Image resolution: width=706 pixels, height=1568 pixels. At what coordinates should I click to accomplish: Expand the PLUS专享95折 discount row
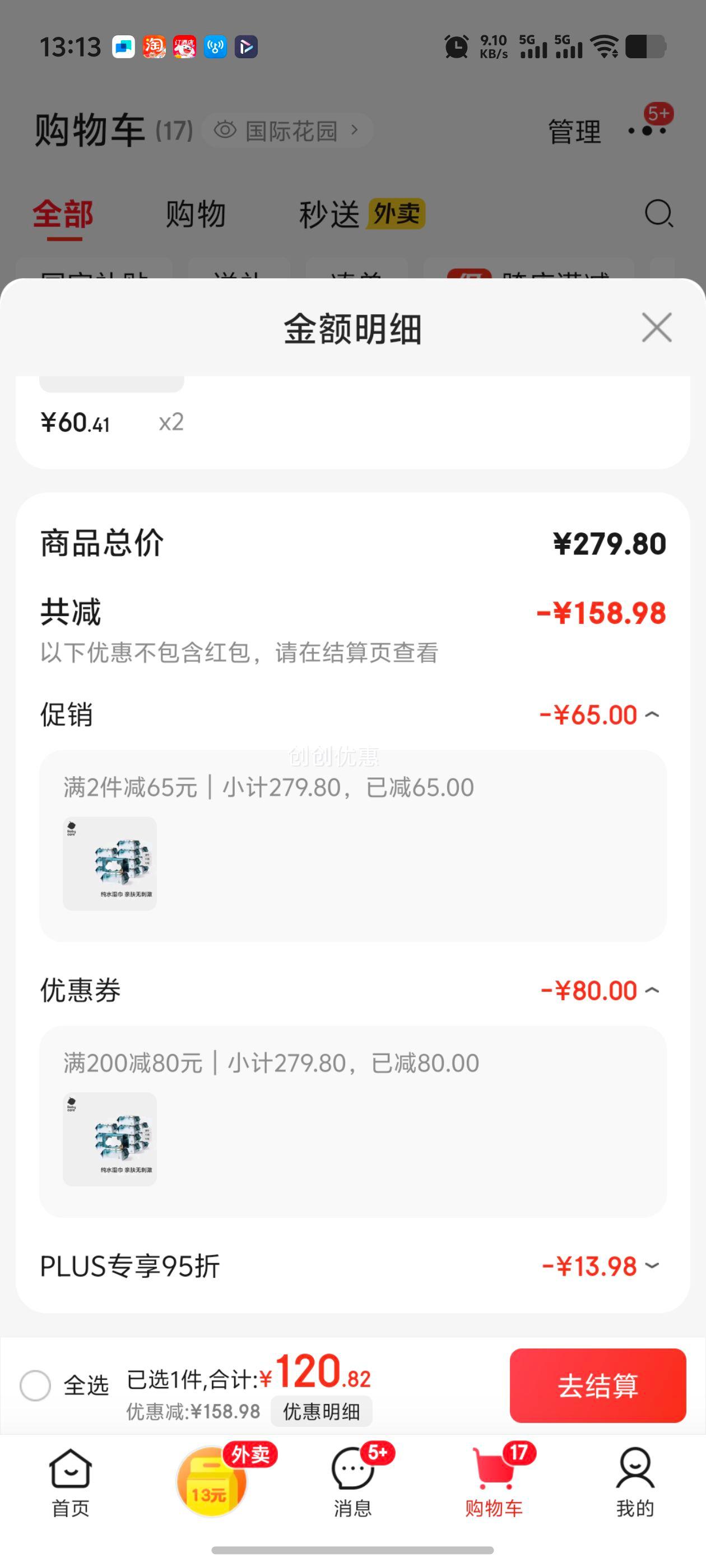[x=652, y=1266]
